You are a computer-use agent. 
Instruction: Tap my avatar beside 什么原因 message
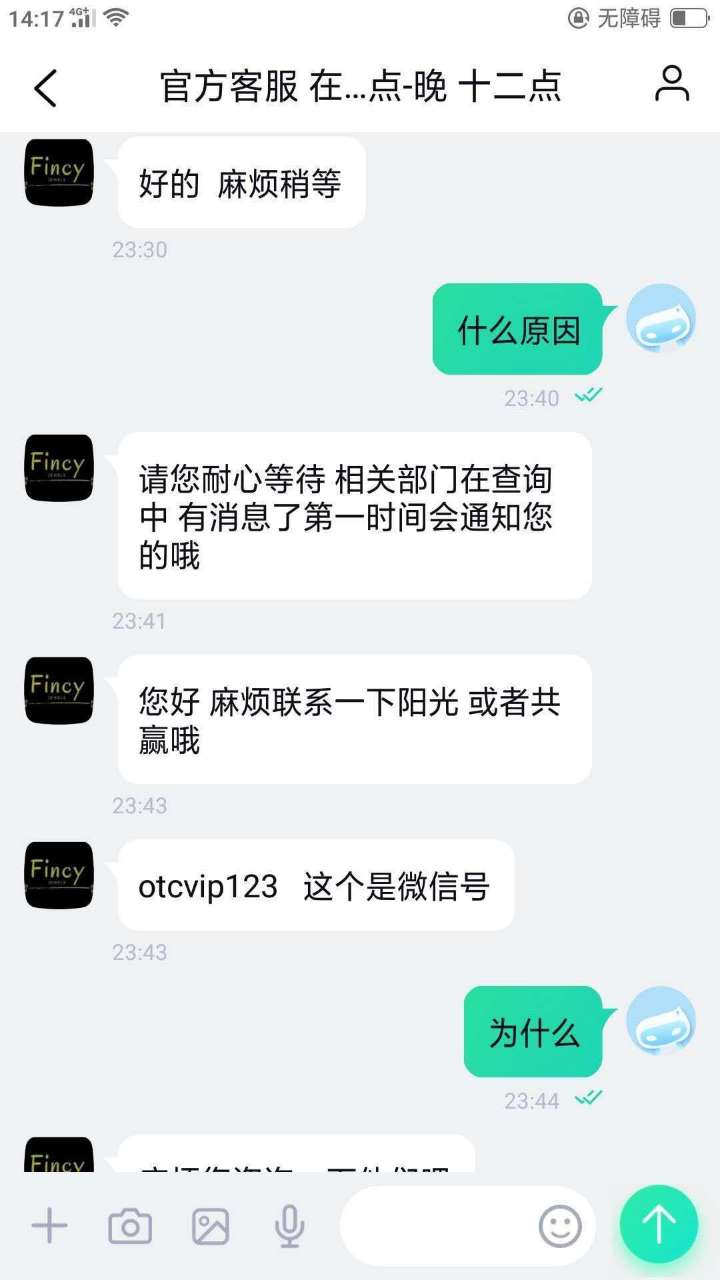pyautogui.click(x=660, y=318)
